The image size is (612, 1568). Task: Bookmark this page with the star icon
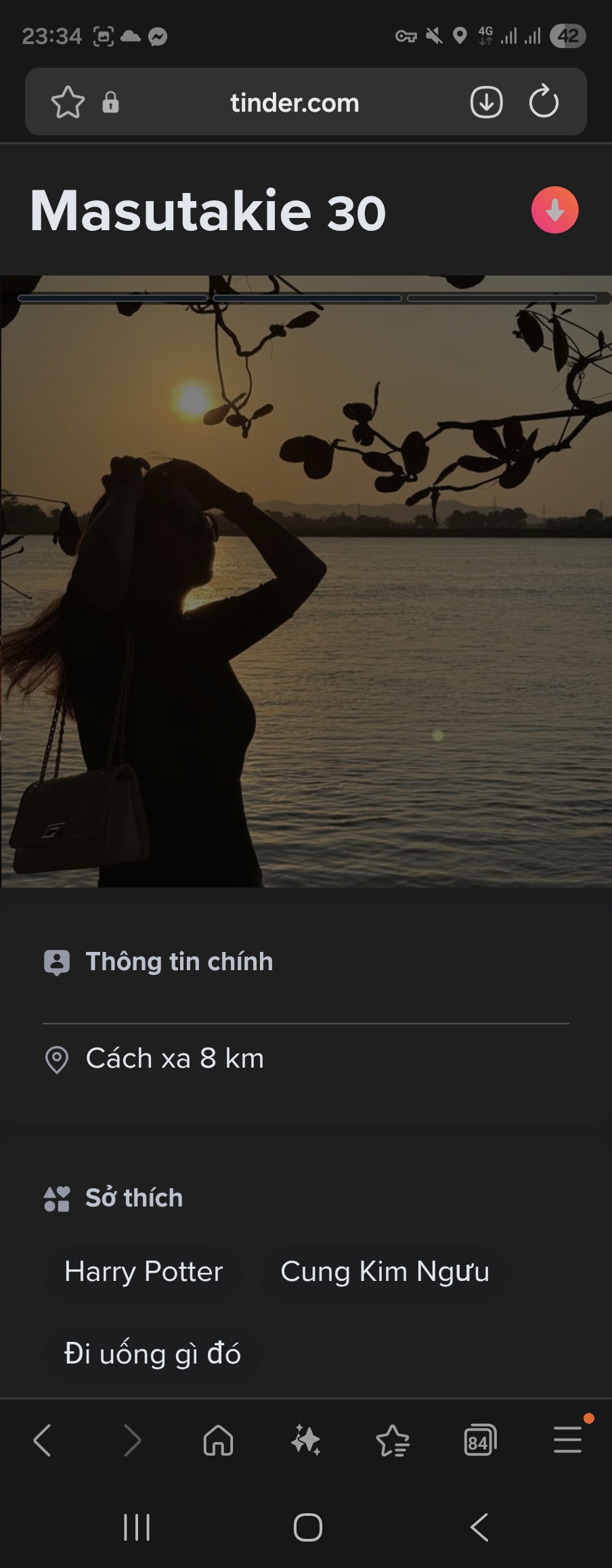68,103
